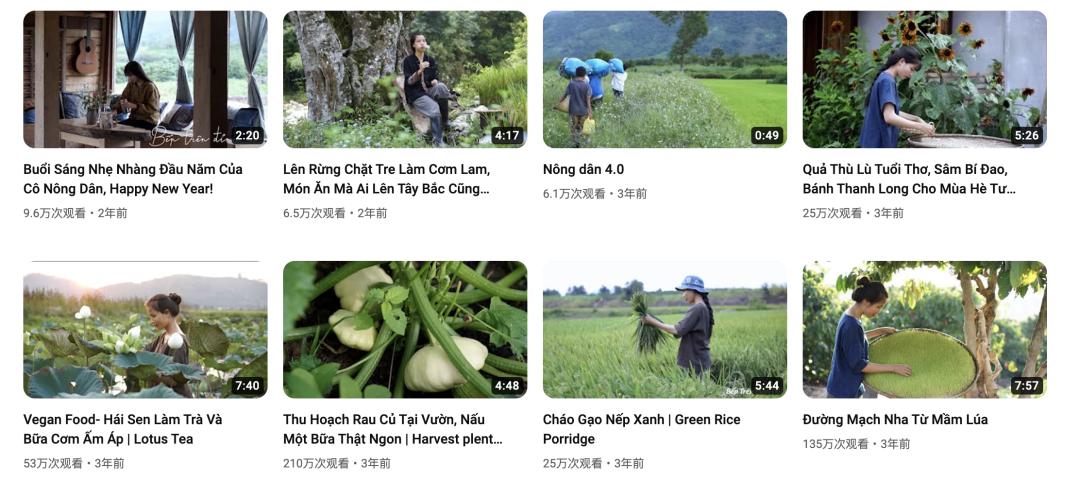The width and height of the screenshot is (1080, 482).
Task: Open the Thu Hoạch Rau Củ video
Action: click(x=405, y=330)
